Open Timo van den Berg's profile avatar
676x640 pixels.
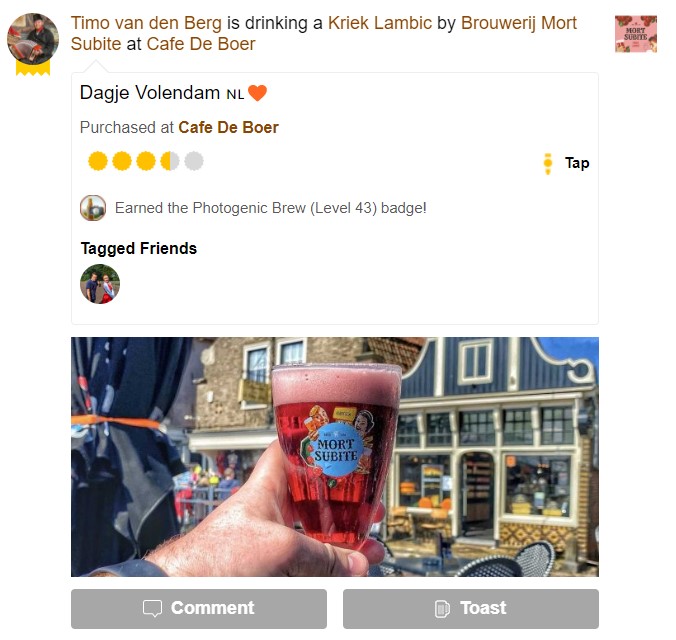coord(33,40)
